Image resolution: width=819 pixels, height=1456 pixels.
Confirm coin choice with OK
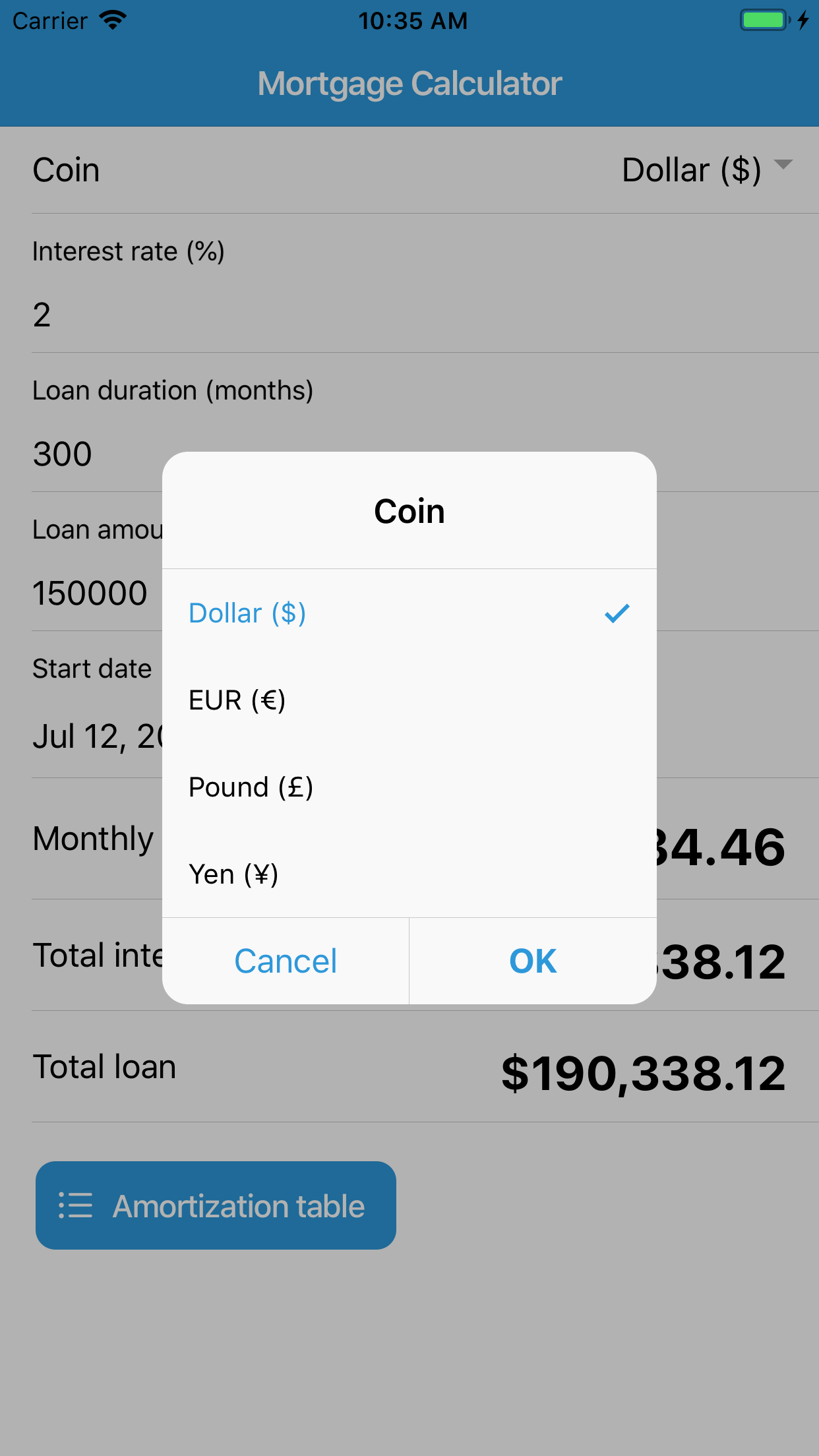533,961
